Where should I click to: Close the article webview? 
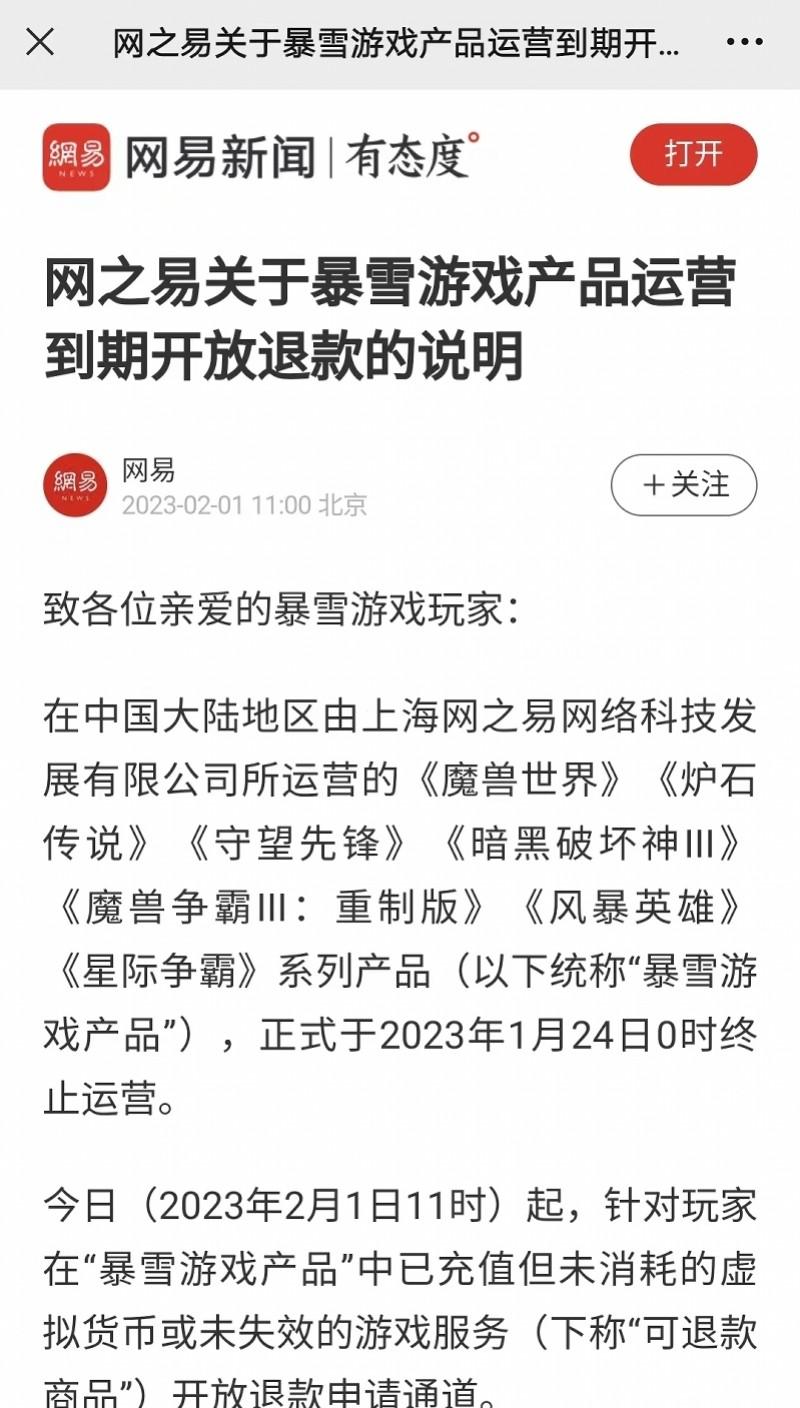coord(40,43)
